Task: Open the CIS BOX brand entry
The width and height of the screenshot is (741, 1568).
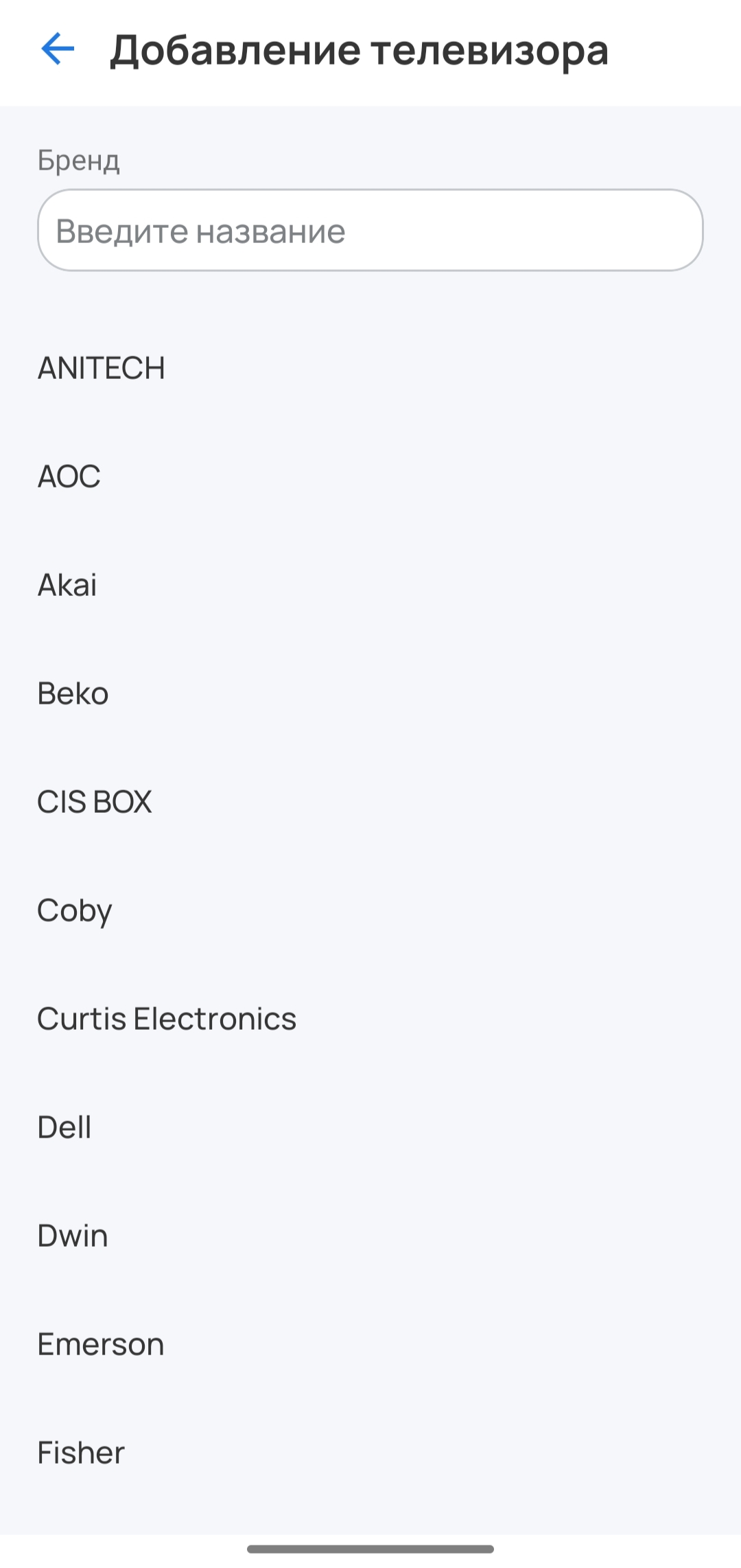Action: click(95, 803)
